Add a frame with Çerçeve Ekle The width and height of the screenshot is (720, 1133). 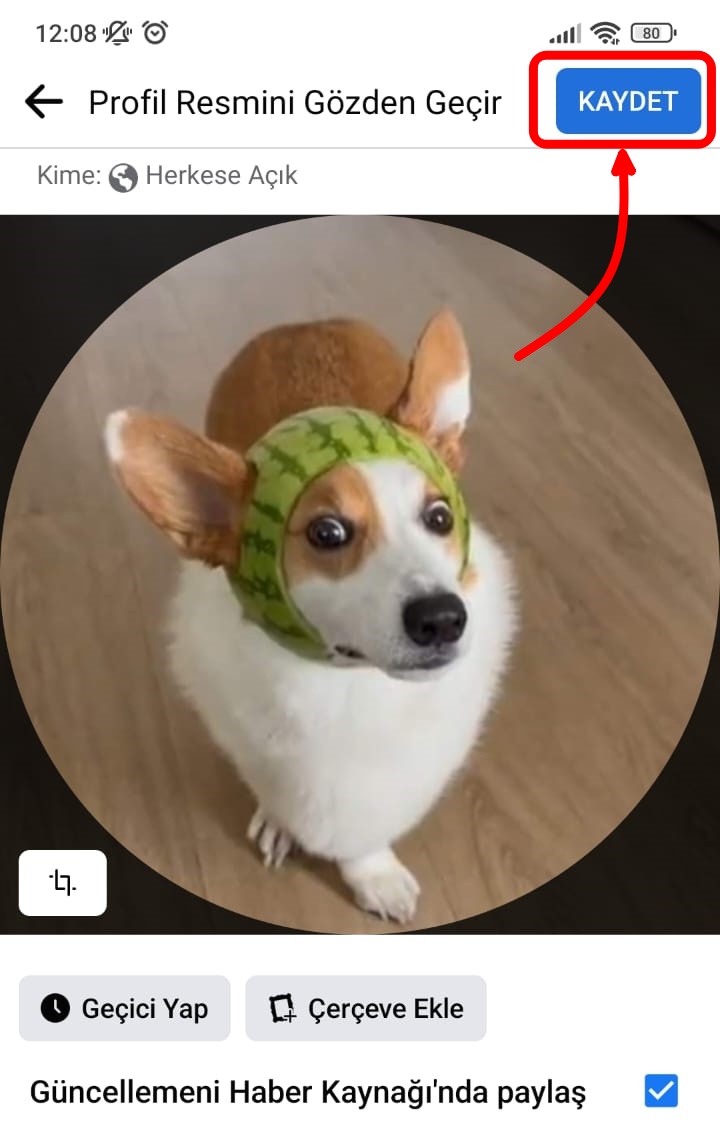click(366, 1008)
